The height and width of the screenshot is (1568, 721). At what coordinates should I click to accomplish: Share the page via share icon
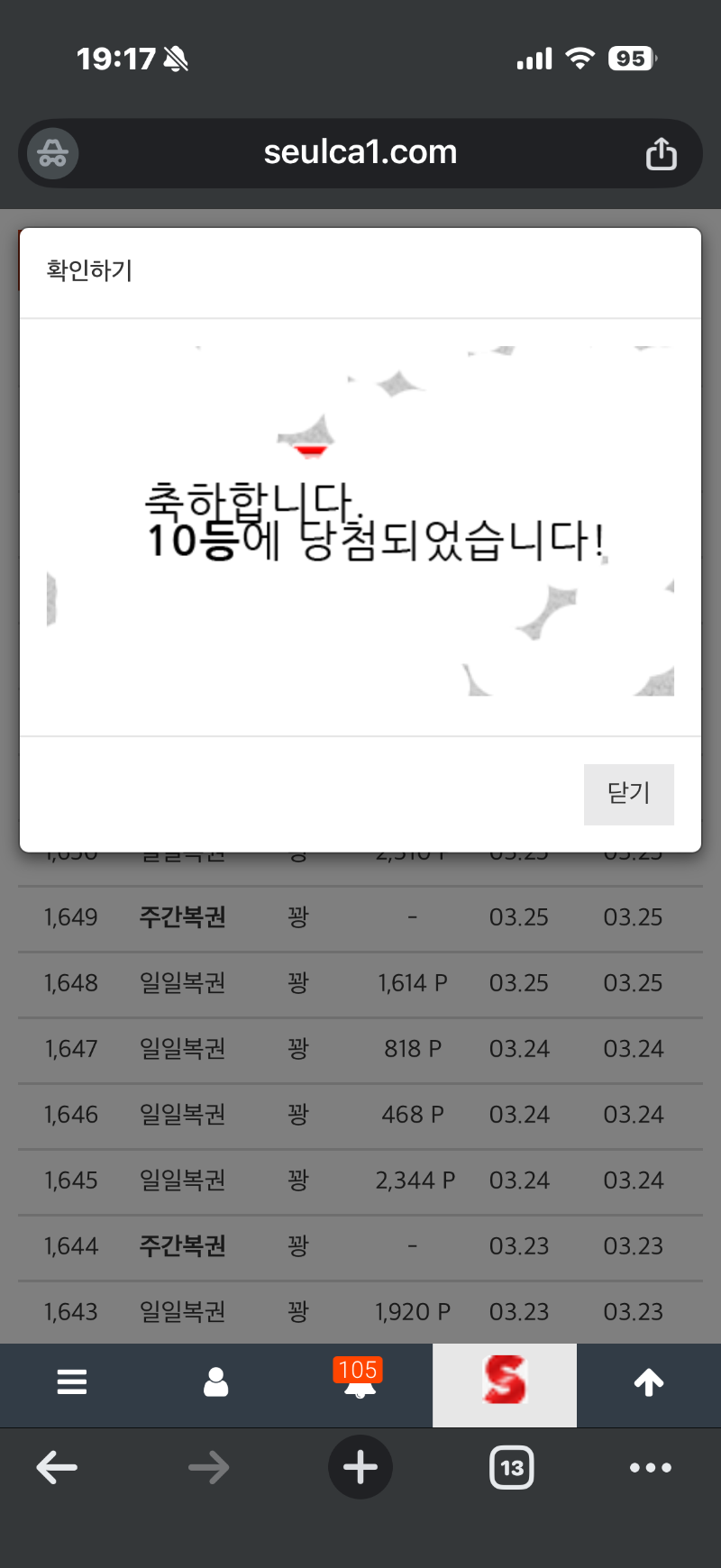pos(661,154)
